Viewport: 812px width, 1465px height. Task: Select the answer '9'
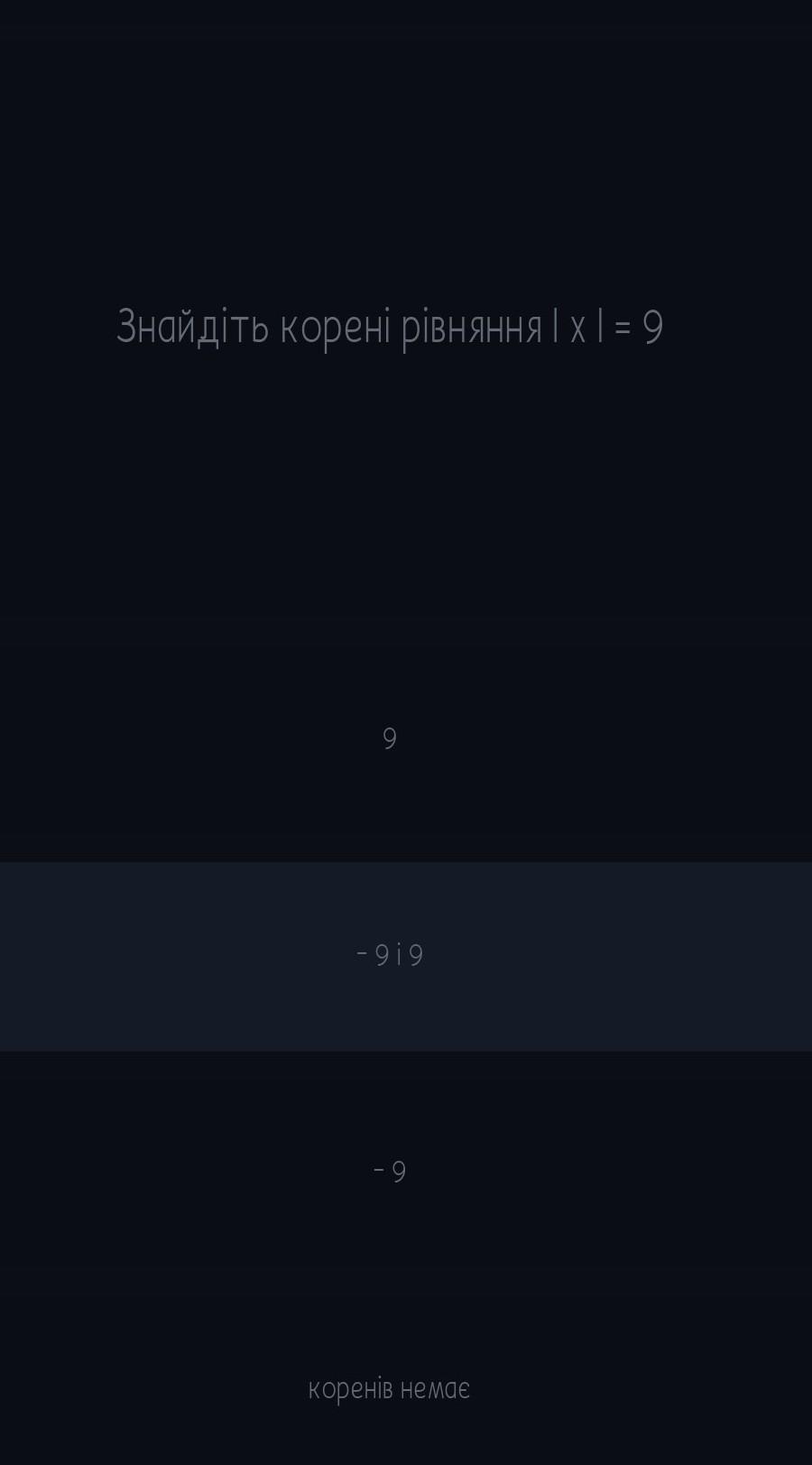click(406, 740)
